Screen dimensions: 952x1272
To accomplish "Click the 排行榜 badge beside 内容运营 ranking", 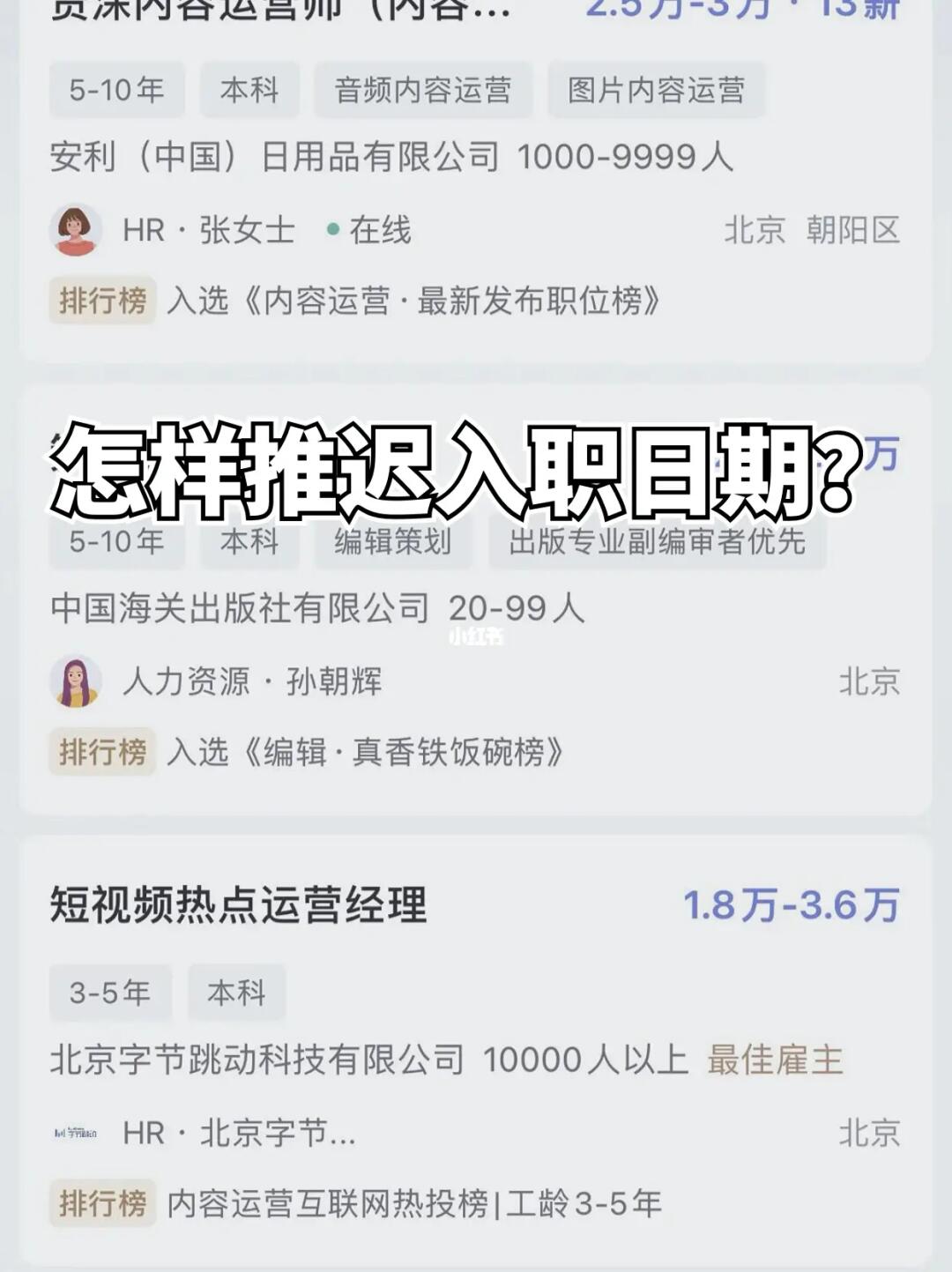I will coord(102,301).
